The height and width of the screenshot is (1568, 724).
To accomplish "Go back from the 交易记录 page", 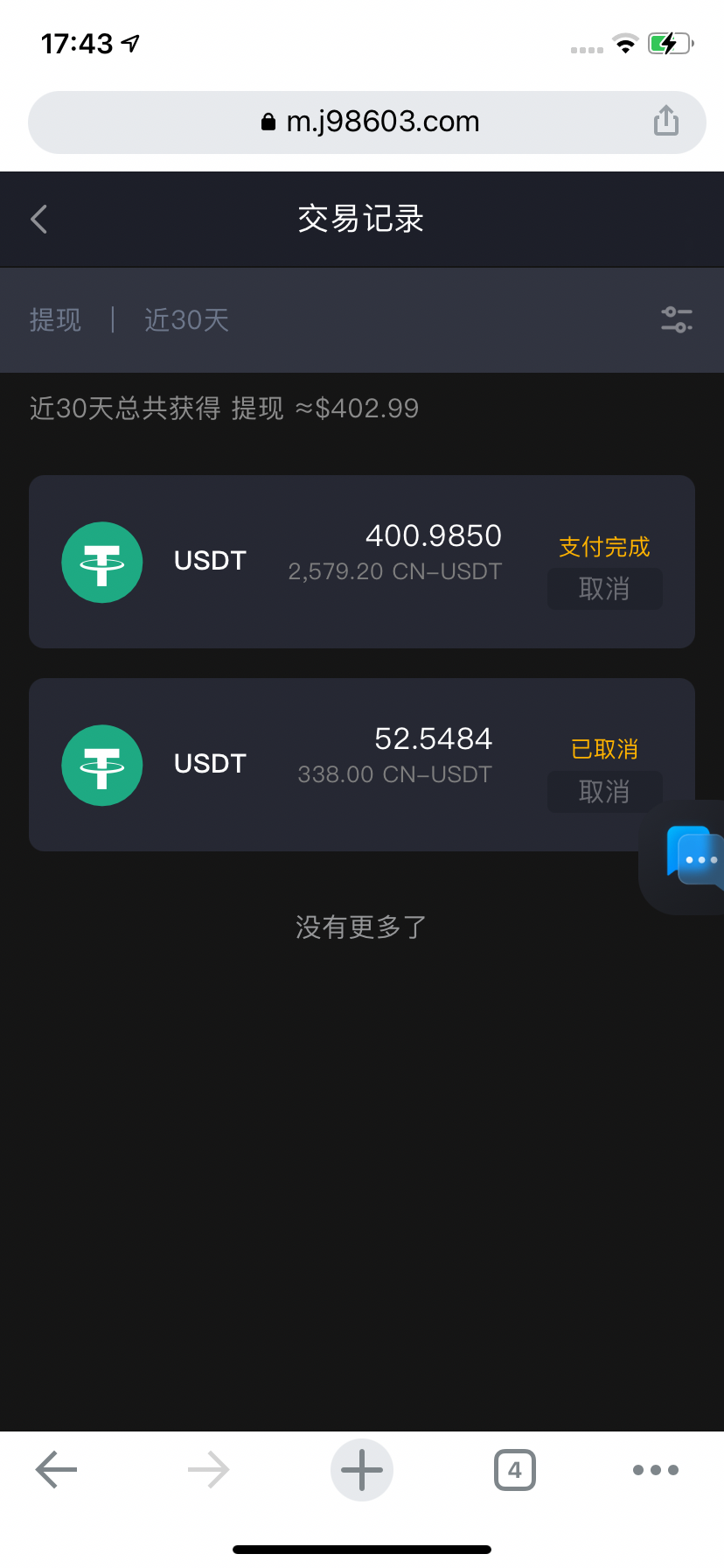I will [x=39, y=219].
